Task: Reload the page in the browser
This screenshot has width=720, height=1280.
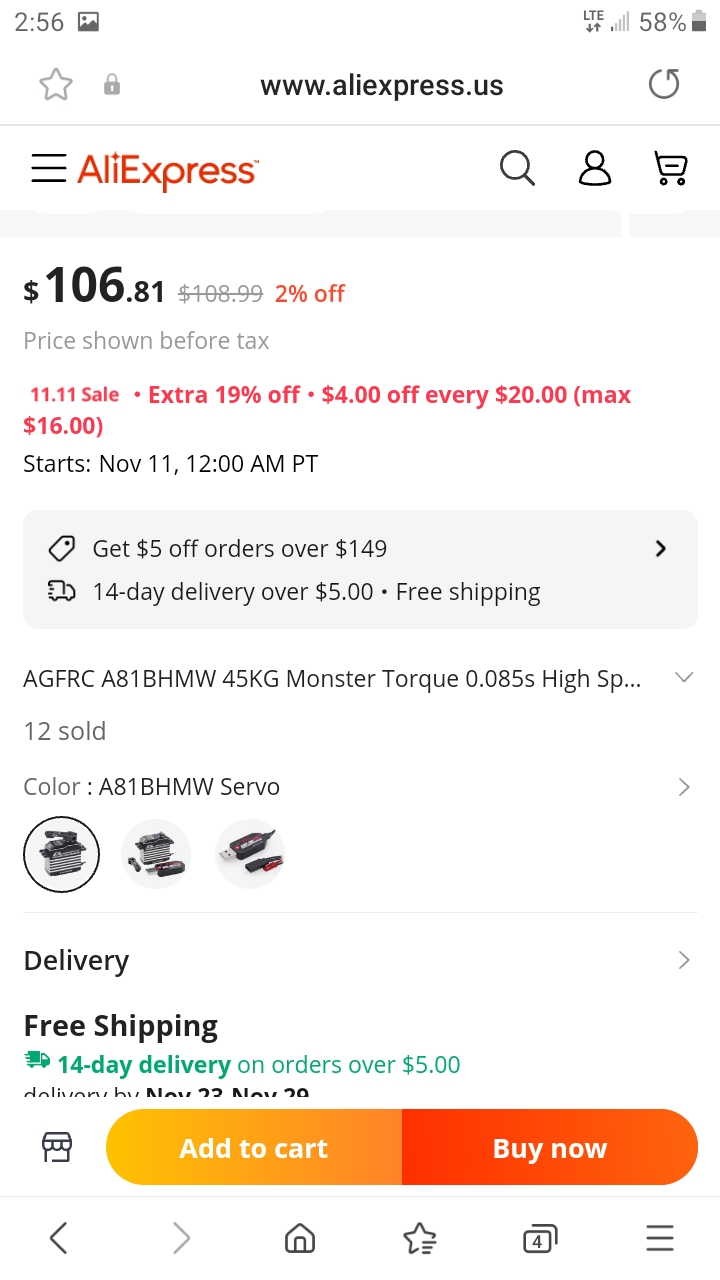Action: point(664,85)
